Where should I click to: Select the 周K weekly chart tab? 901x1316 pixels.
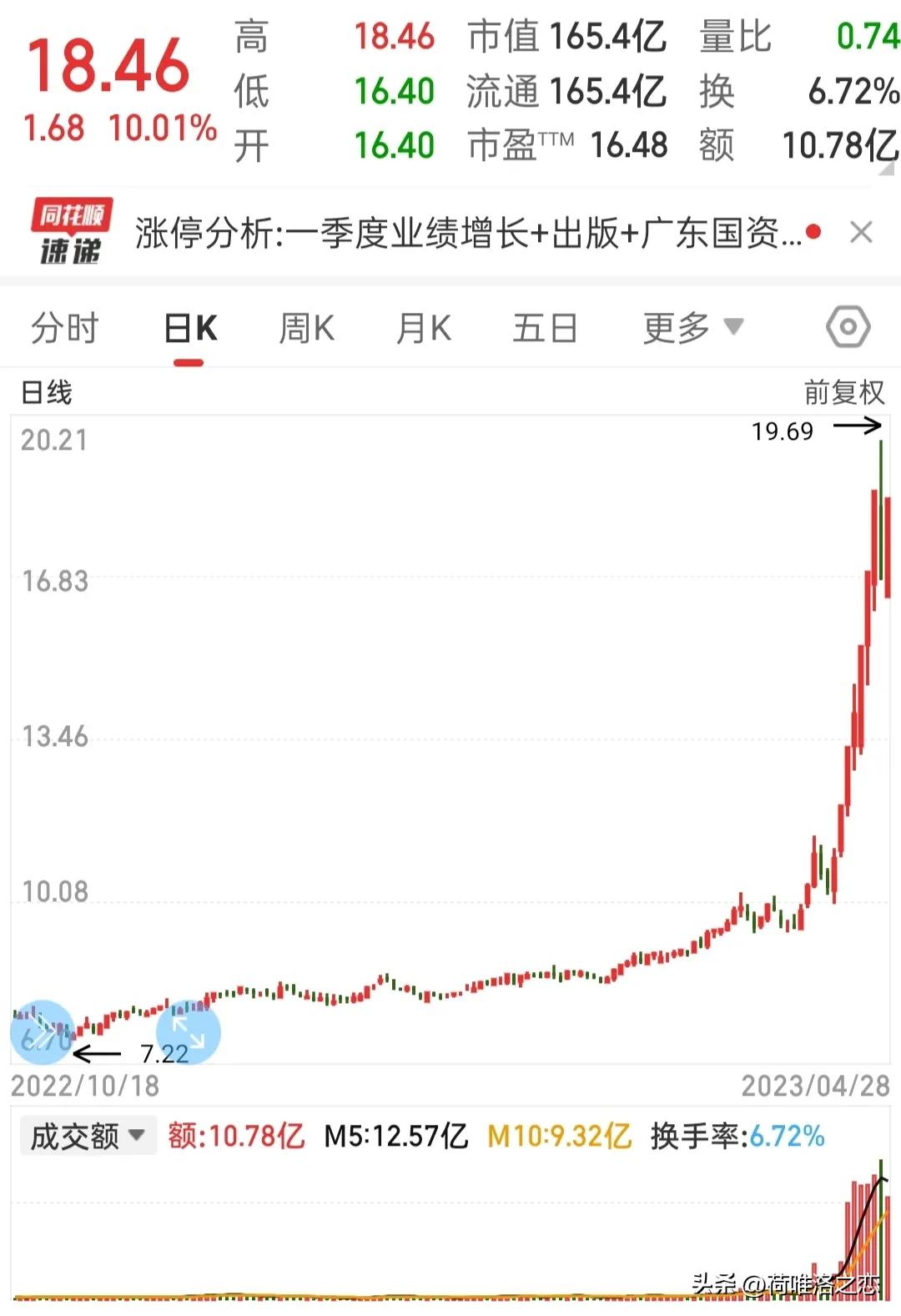click(x=306, y=327)
